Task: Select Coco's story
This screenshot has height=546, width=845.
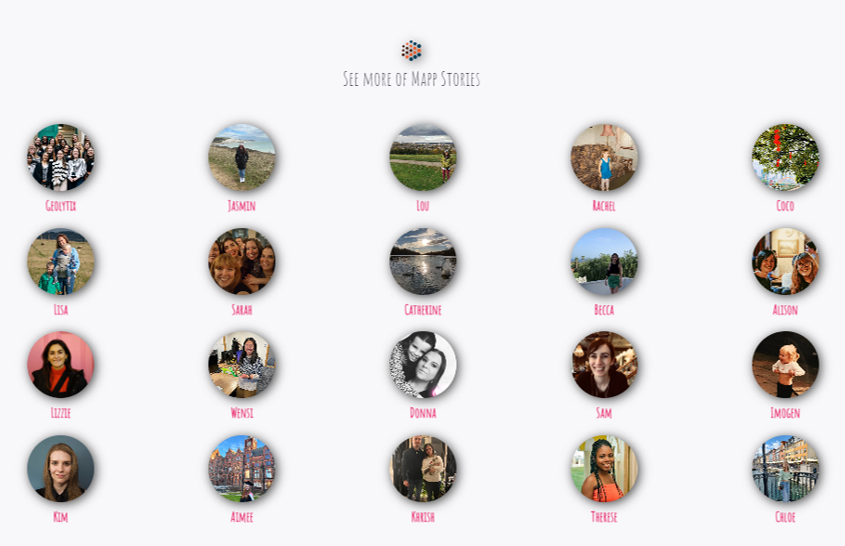Action: tap(785, 158)
